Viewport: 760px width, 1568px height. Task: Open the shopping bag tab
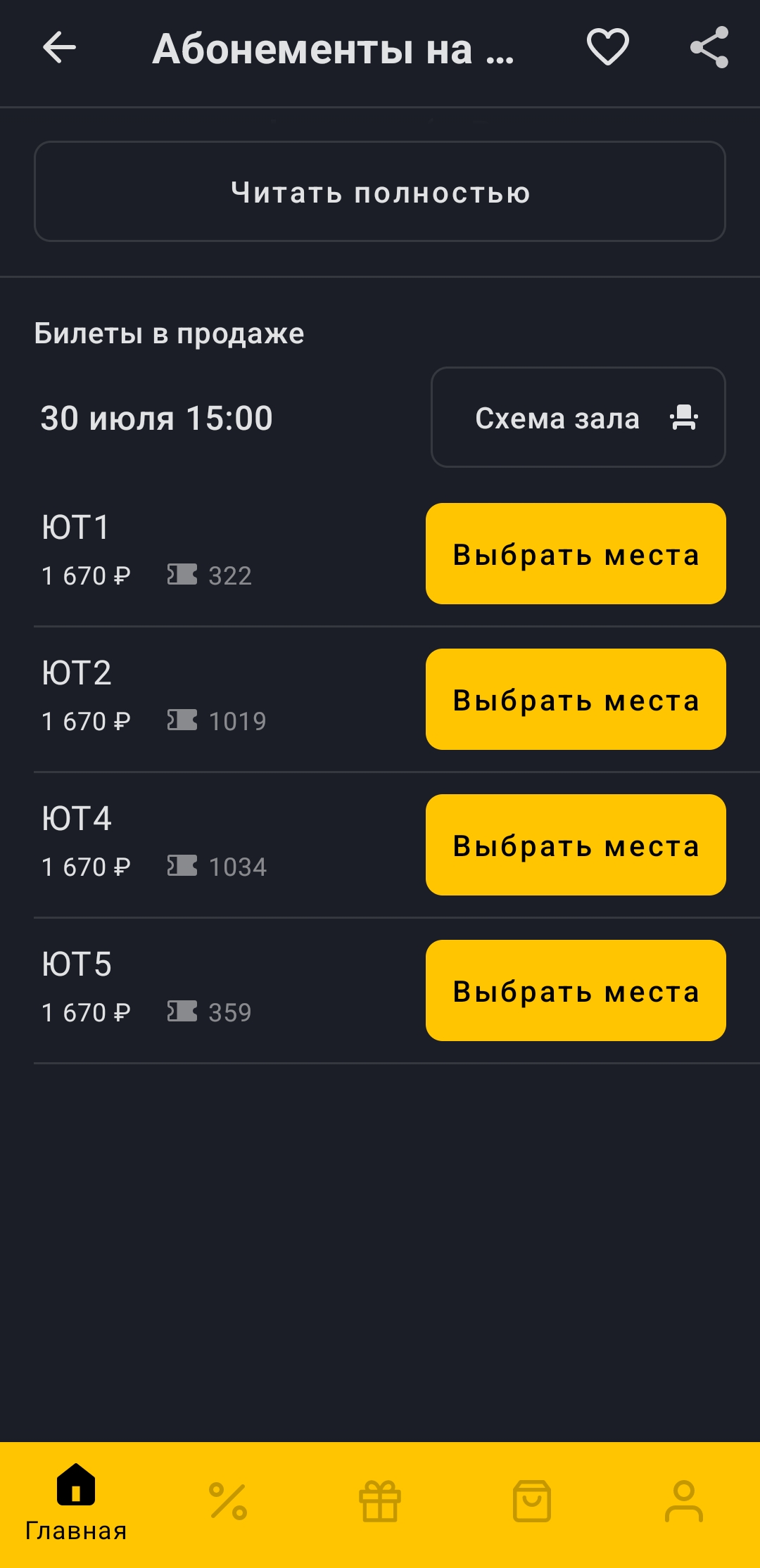click(x=532, y=1501)
